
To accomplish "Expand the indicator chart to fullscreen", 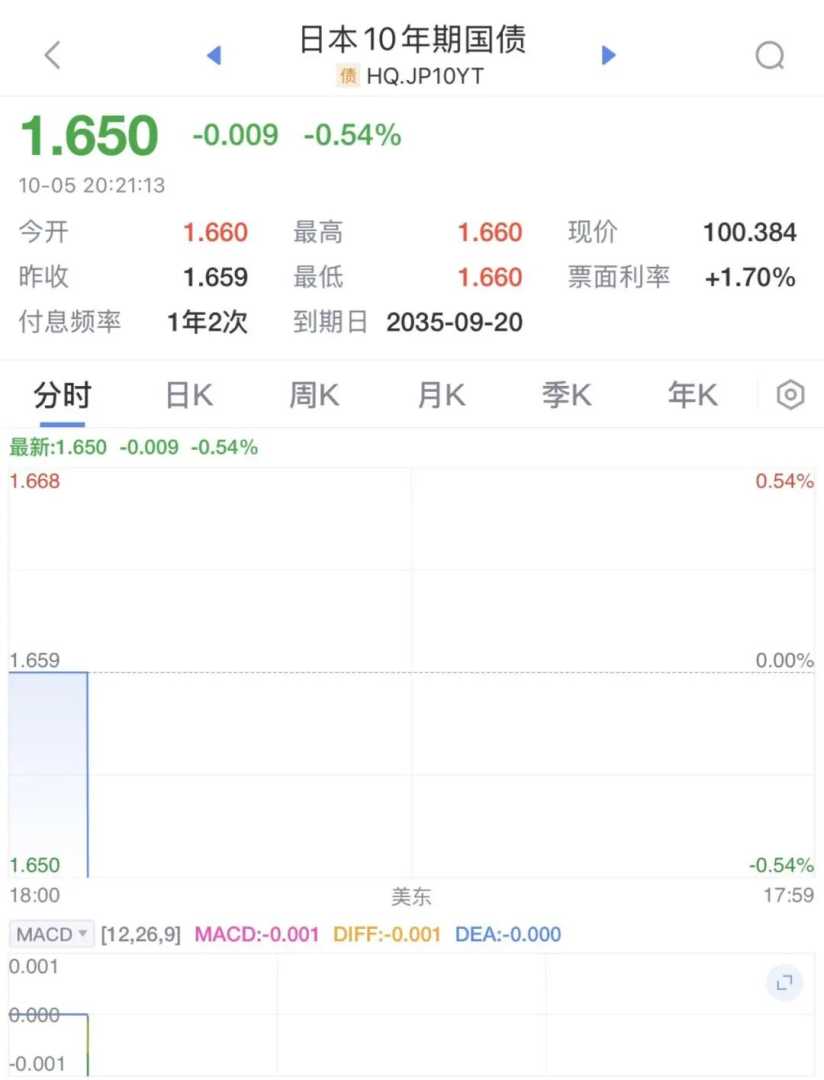I will pos(785,983).
